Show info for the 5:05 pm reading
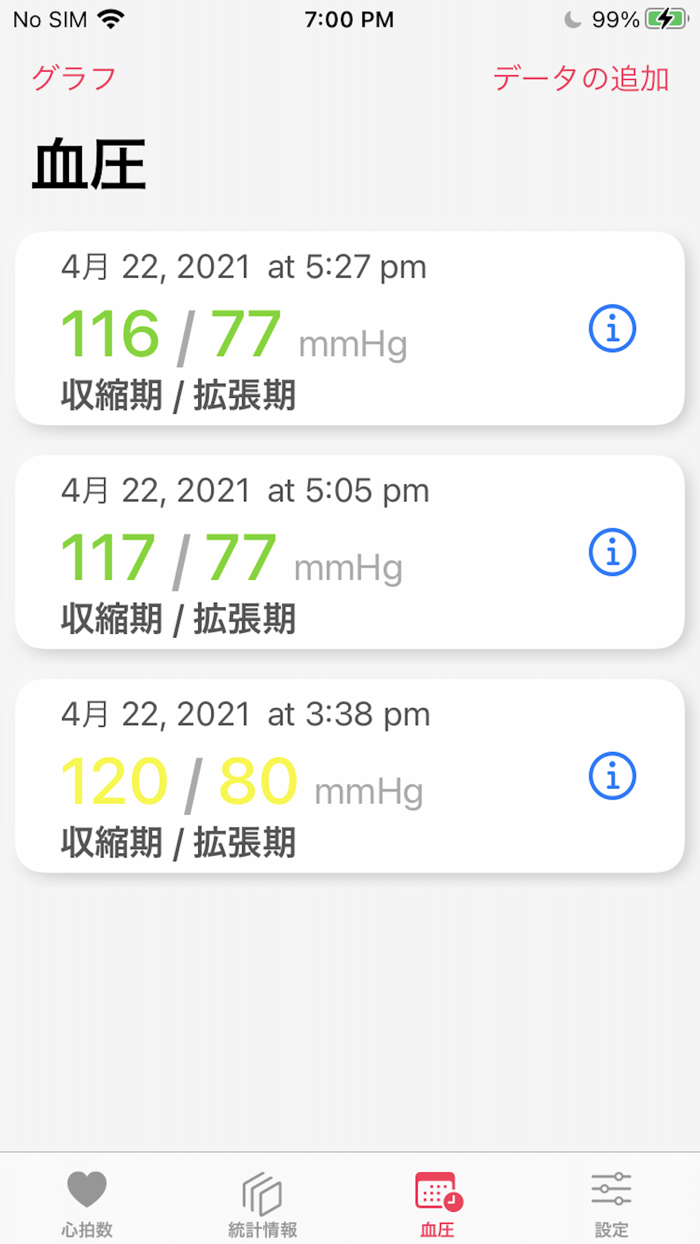The height and width of the screenshot is (1244, 700). tap(612, 552)
